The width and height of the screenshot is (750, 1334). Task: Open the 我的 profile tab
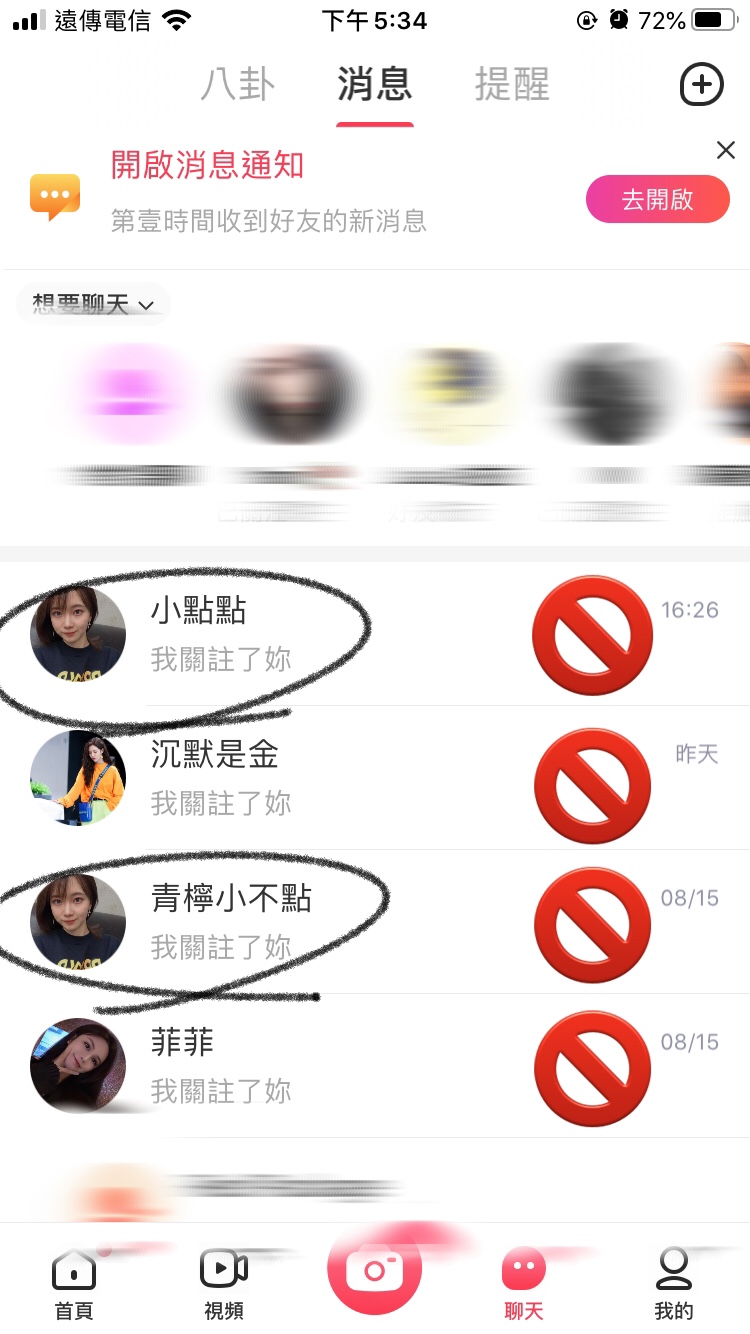(673, 1283)
